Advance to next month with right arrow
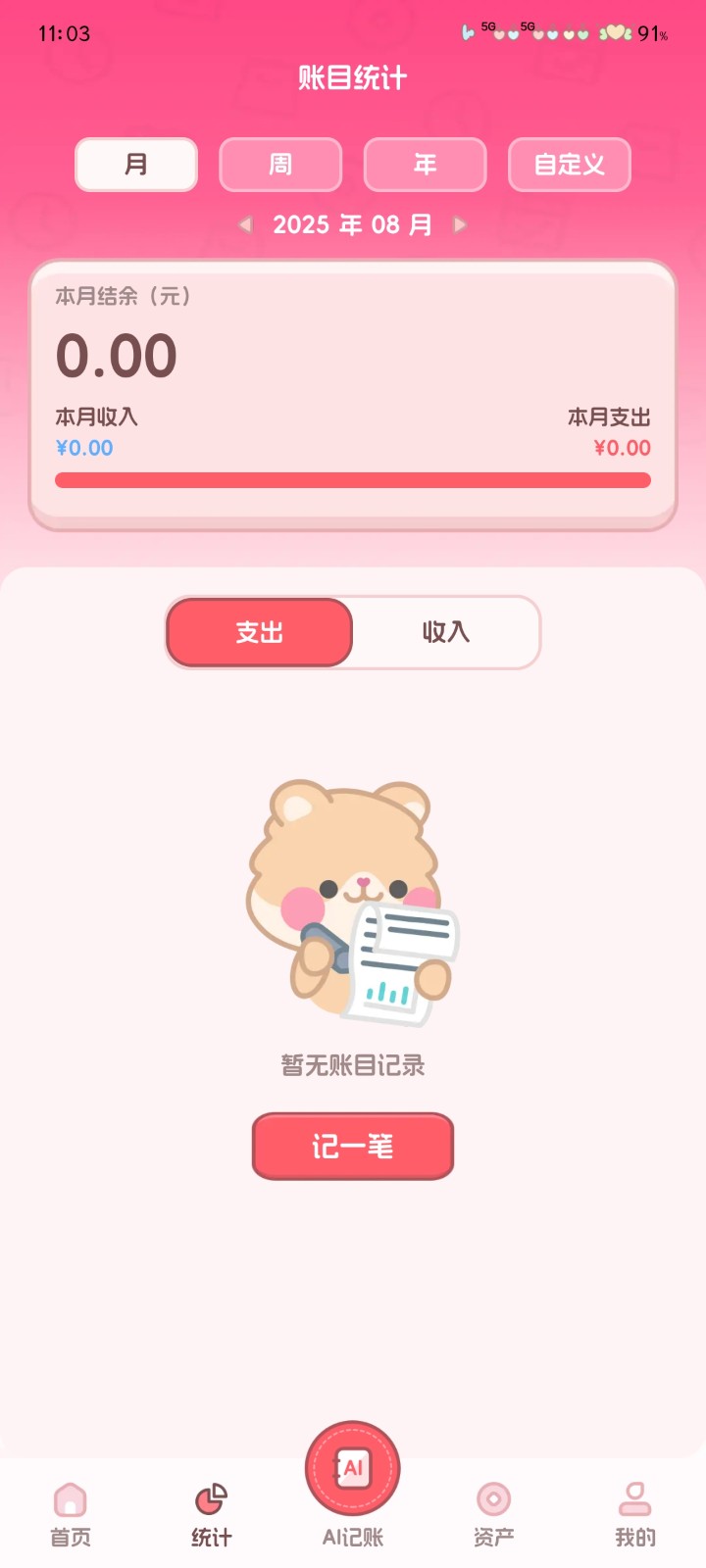Image resolution: width=706 pixels, height=1568 pixels. tap(460, 224)
